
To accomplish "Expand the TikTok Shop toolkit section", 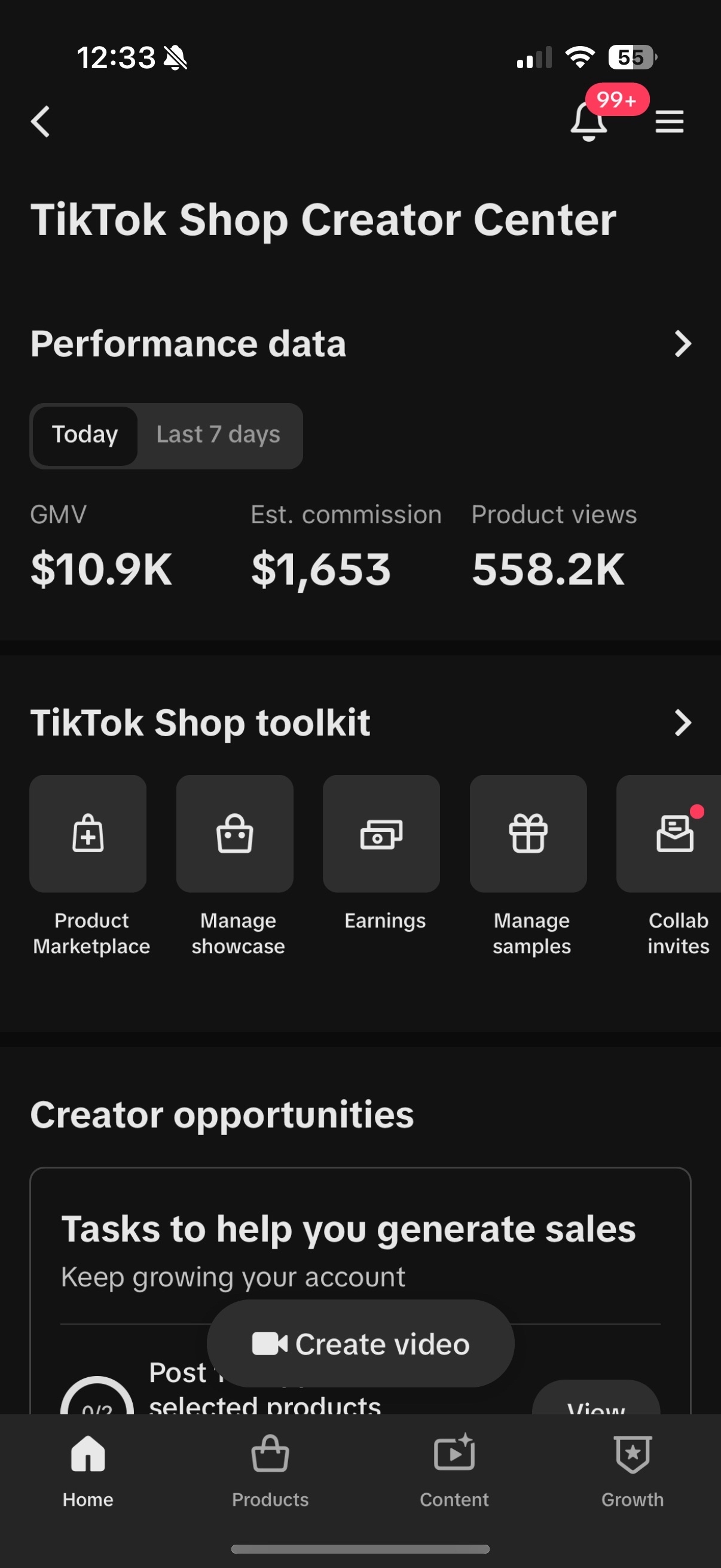I will point(682,724).
